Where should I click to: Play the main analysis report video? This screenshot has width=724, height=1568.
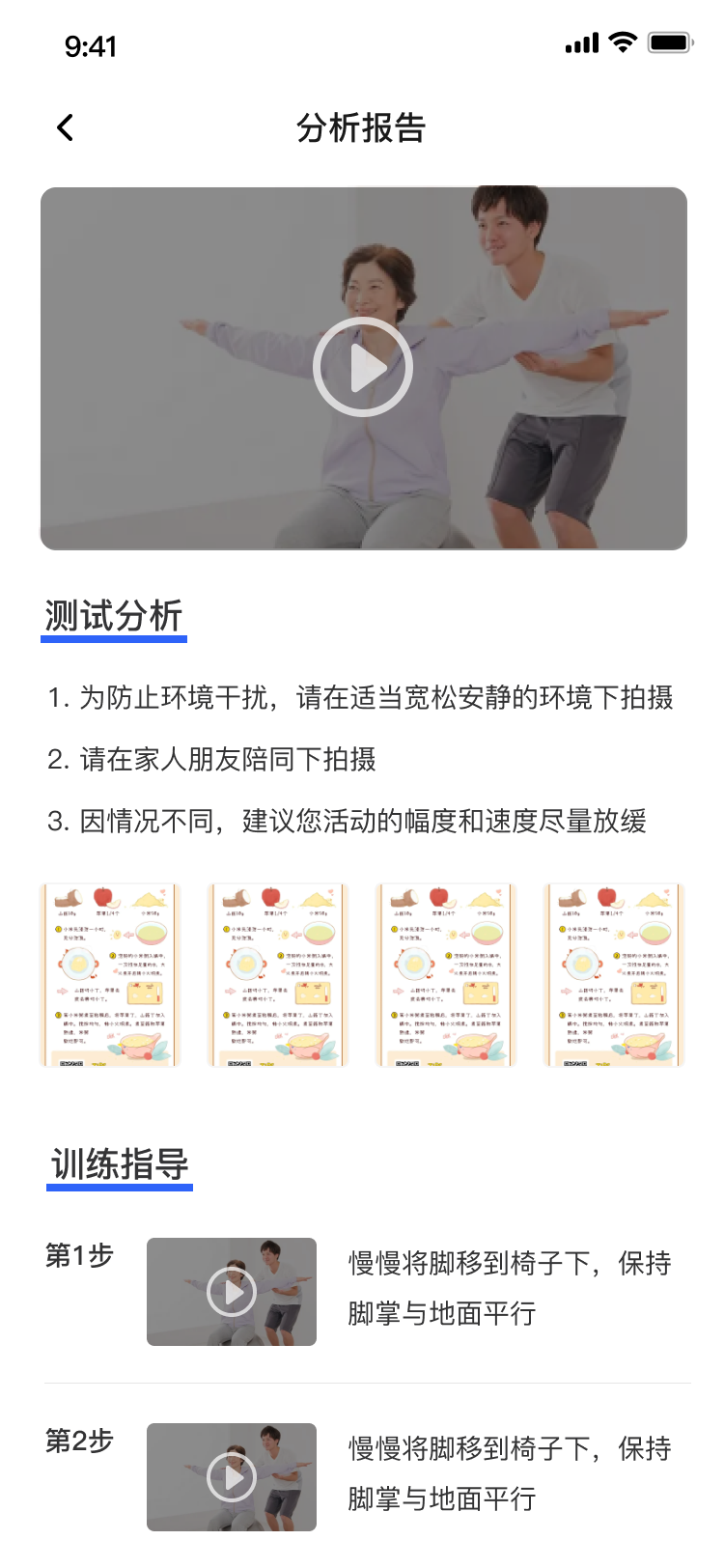click(363, 367)
